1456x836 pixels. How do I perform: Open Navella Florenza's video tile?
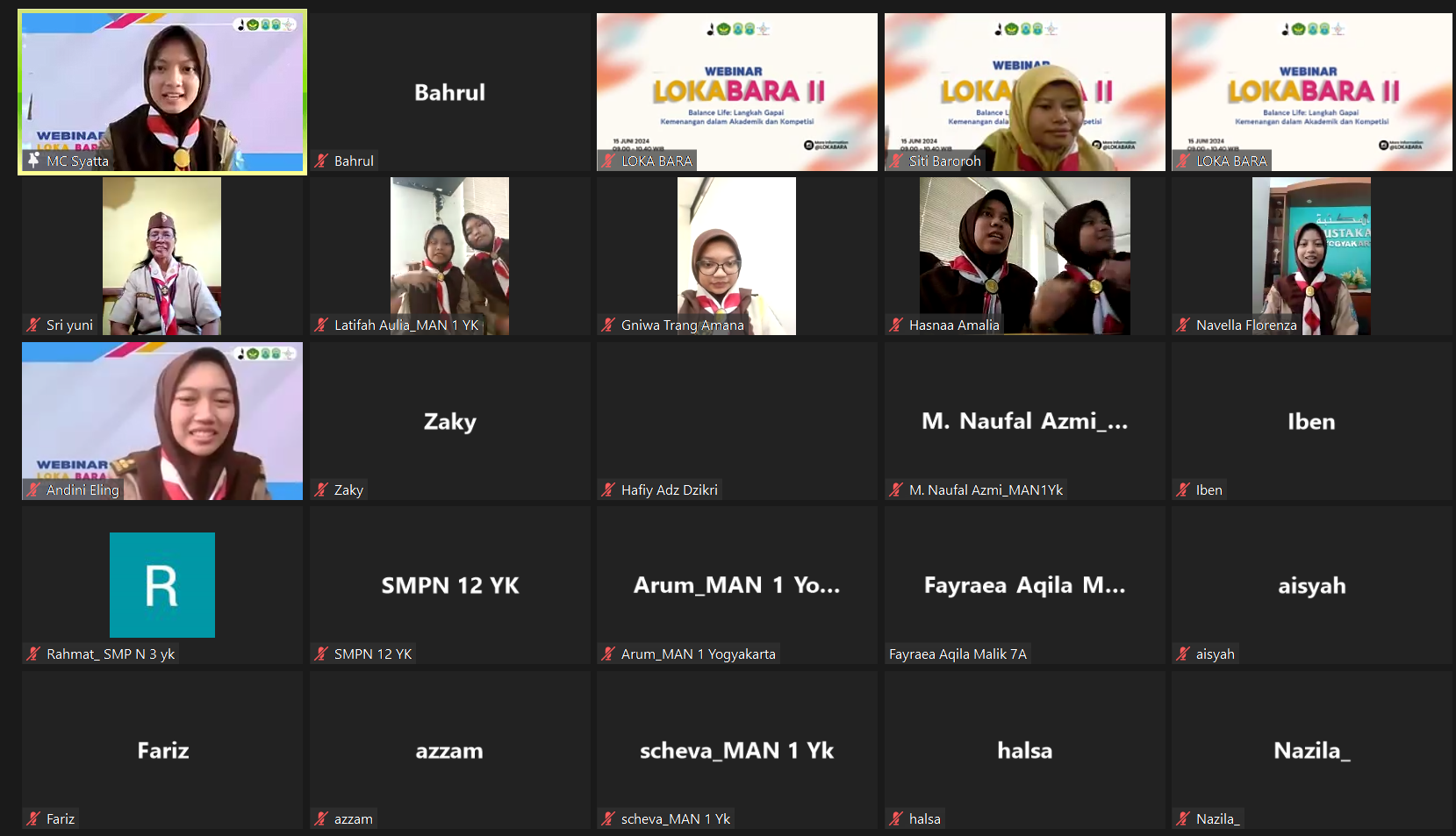click(x=1311, y=256)
